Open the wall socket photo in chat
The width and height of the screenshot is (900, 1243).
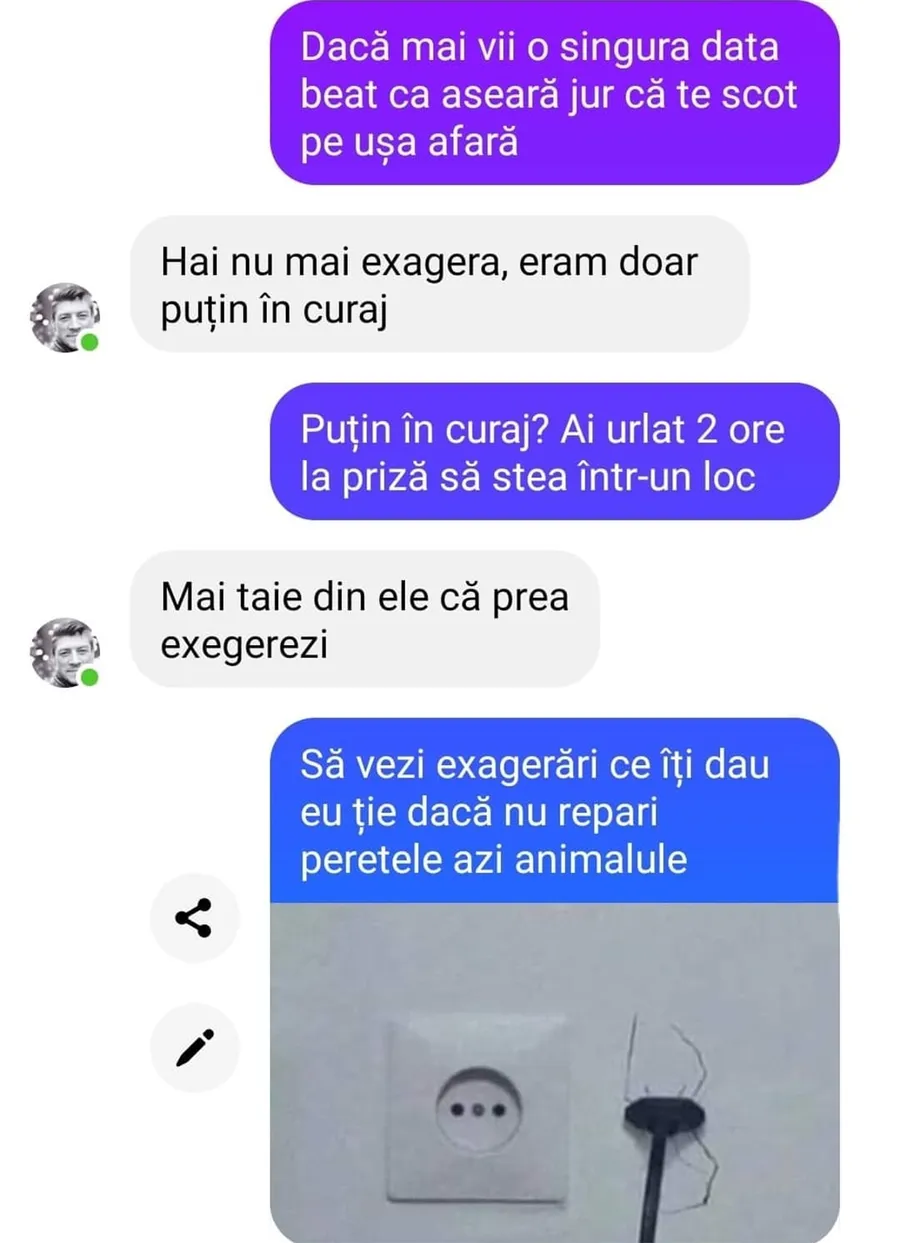tap(554, 1070)
